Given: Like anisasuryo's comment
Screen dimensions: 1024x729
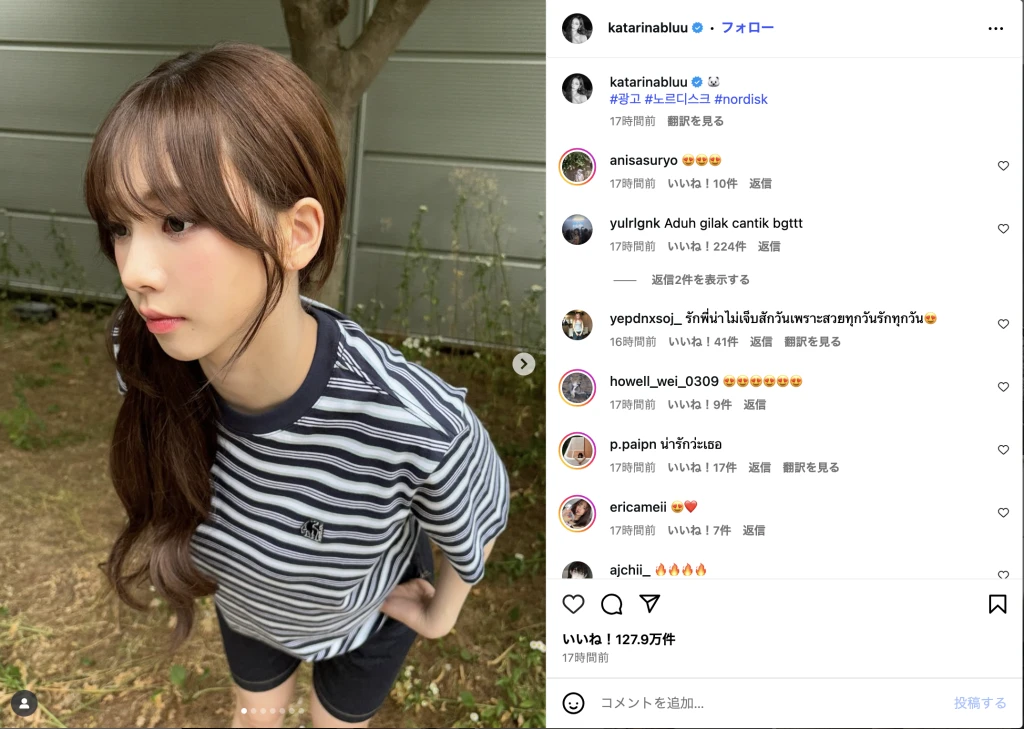Looking at the screenshot, I should pos(1003,166).
